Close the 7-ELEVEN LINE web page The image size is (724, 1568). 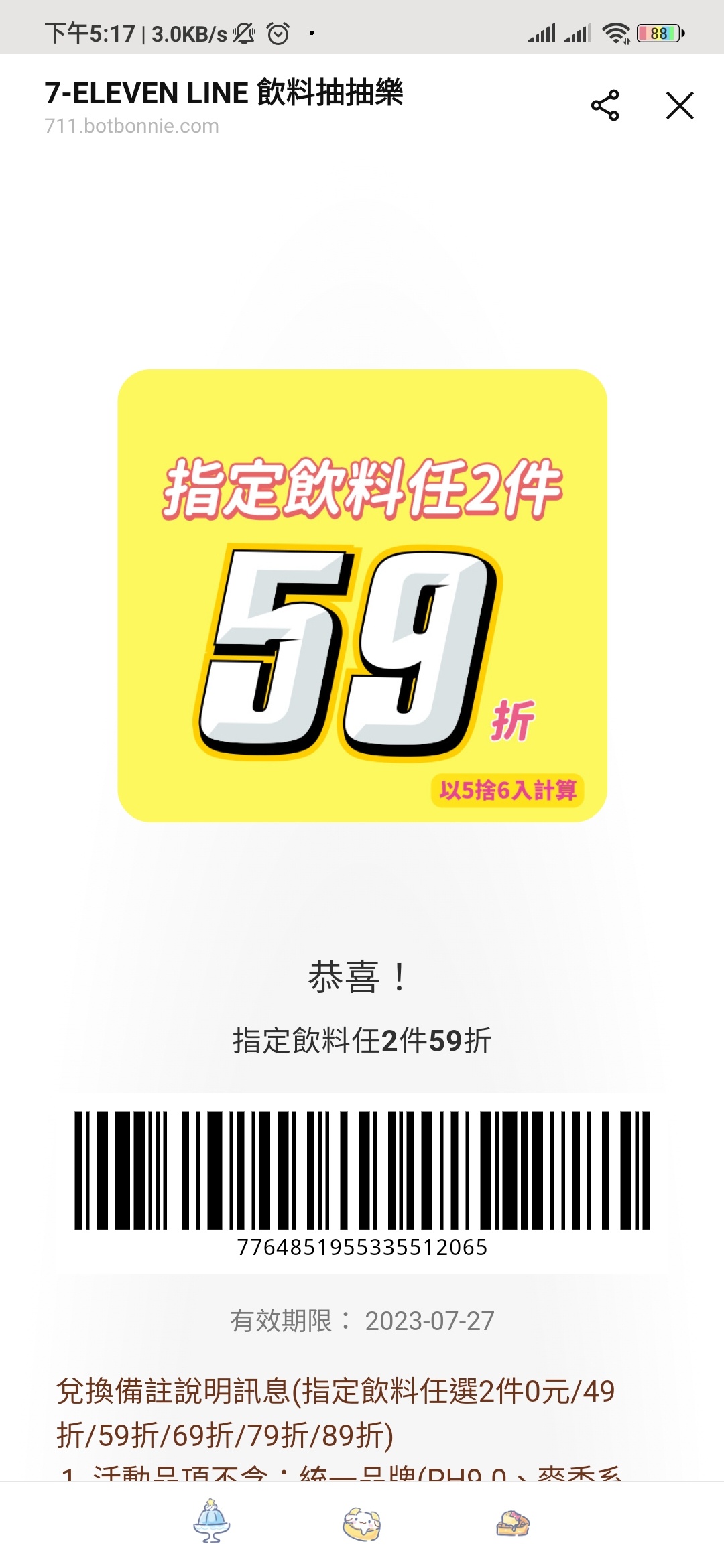(680, 106)
